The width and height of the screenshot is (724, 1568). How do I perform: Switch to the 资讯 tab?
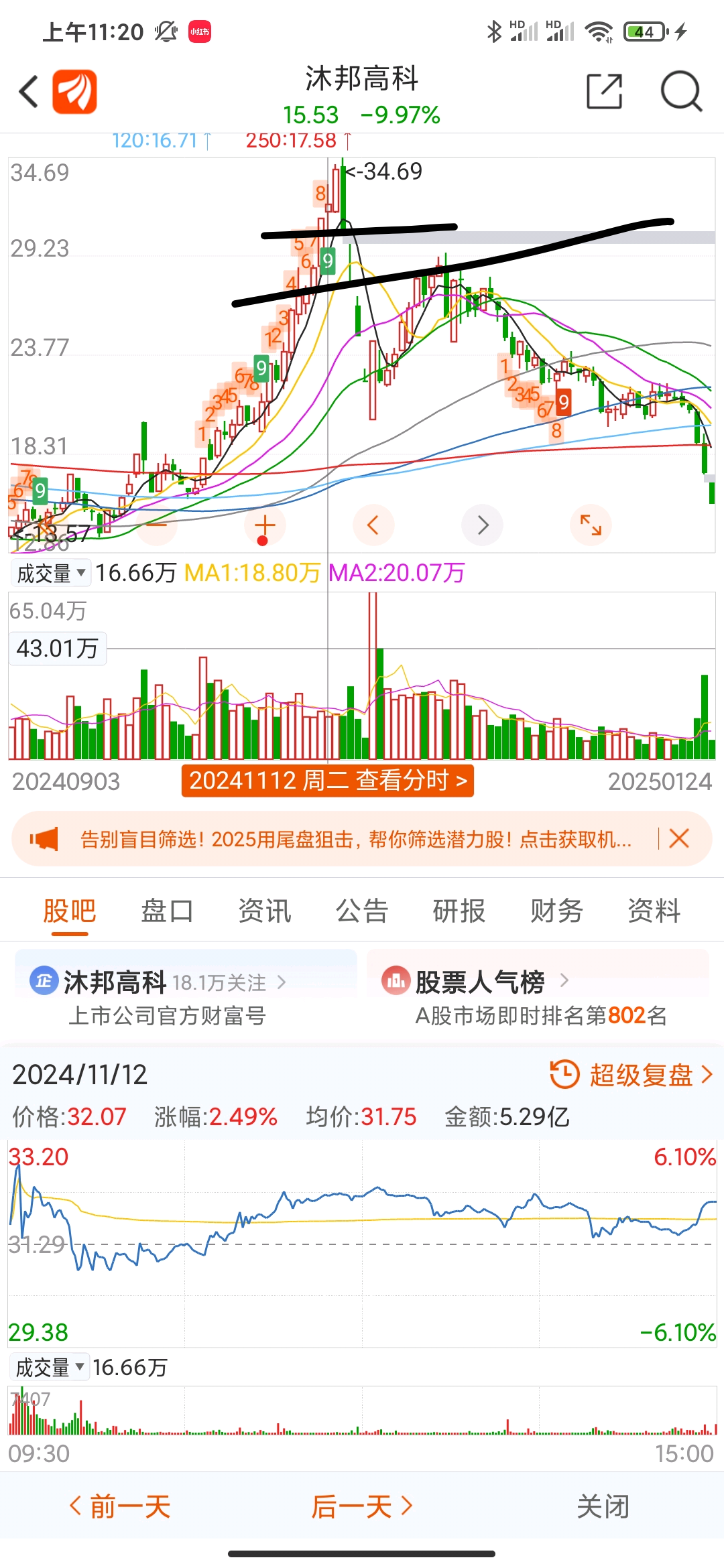[265, 911]
